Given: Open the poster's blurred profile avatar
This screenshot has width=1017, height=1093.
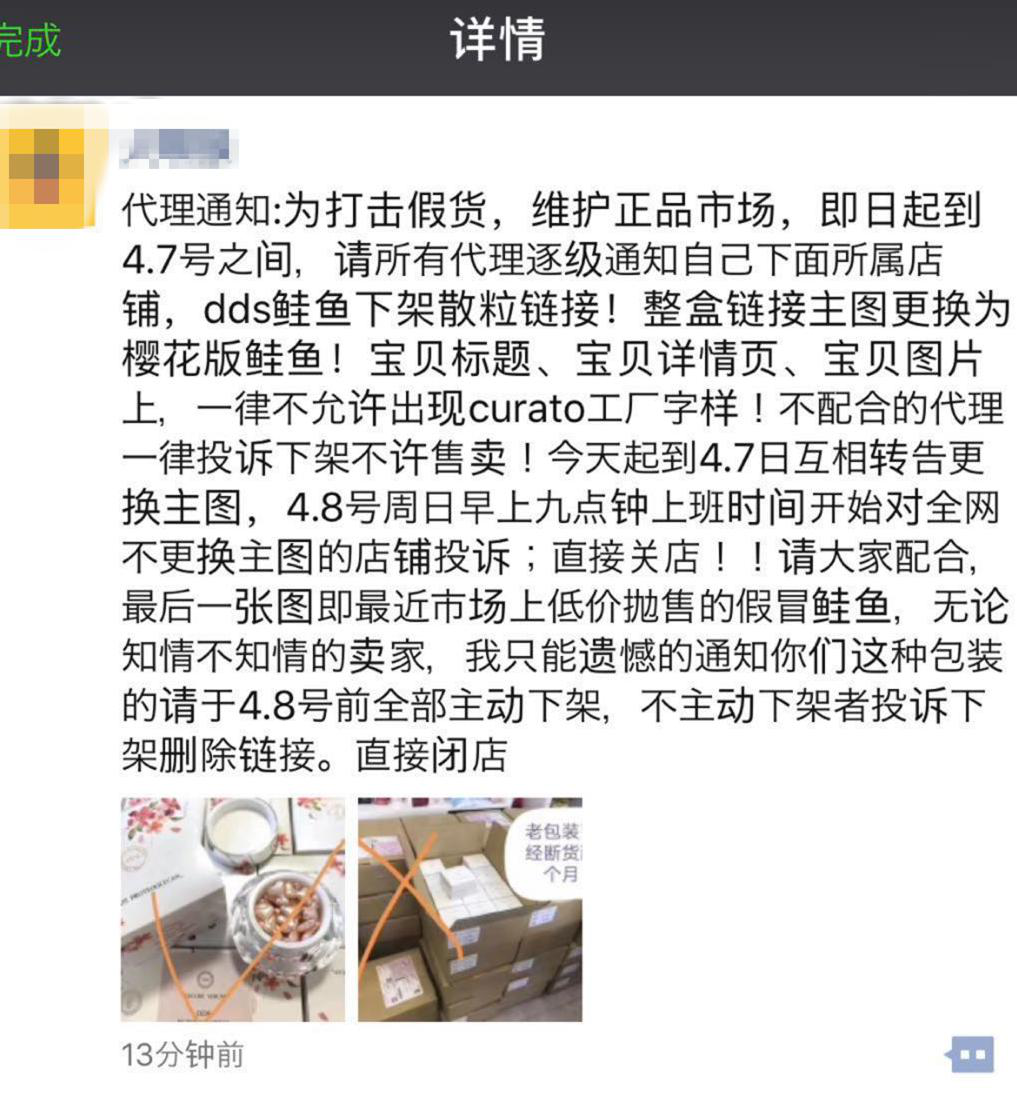Looking at the screenshot, I should [50, 165].
